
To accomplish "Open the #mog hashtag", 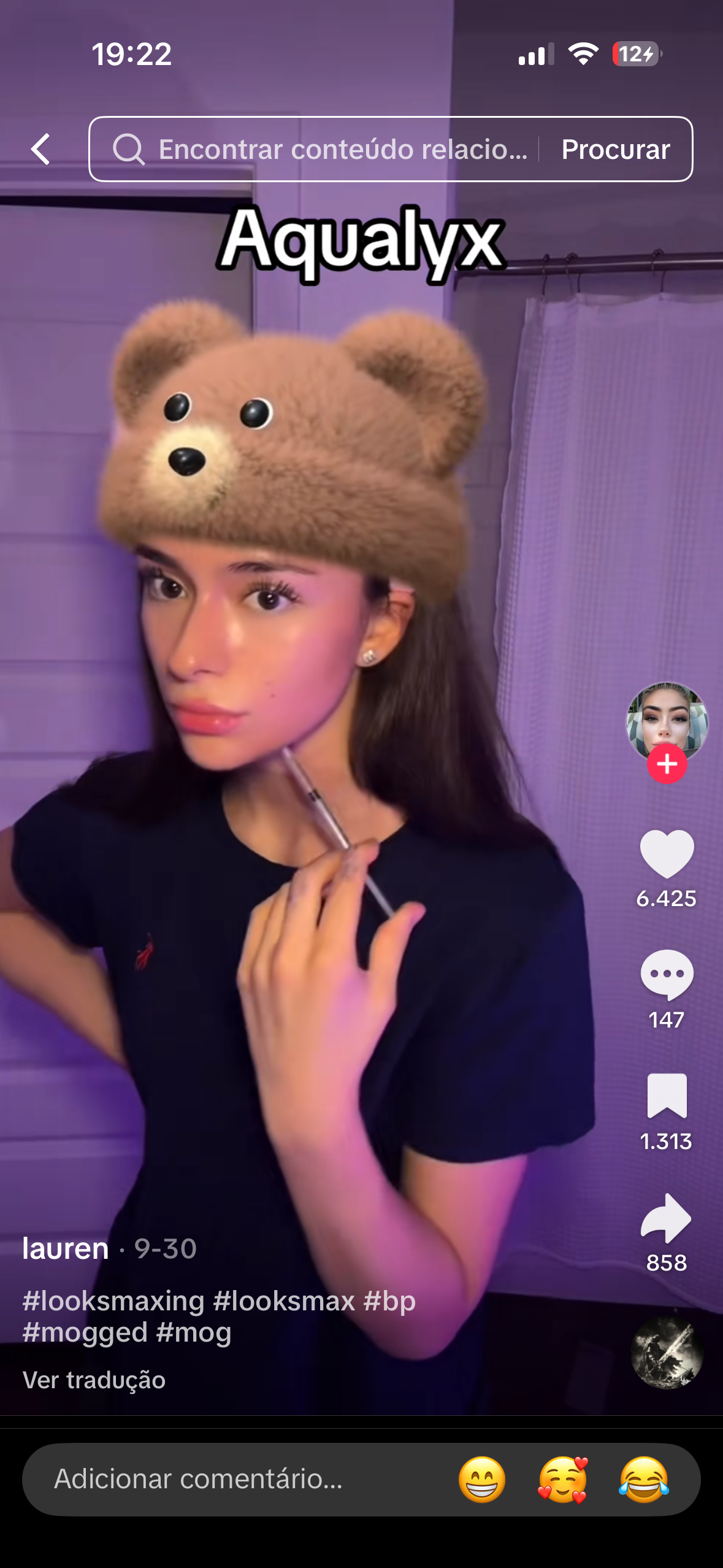I will tap(194, 1332).
